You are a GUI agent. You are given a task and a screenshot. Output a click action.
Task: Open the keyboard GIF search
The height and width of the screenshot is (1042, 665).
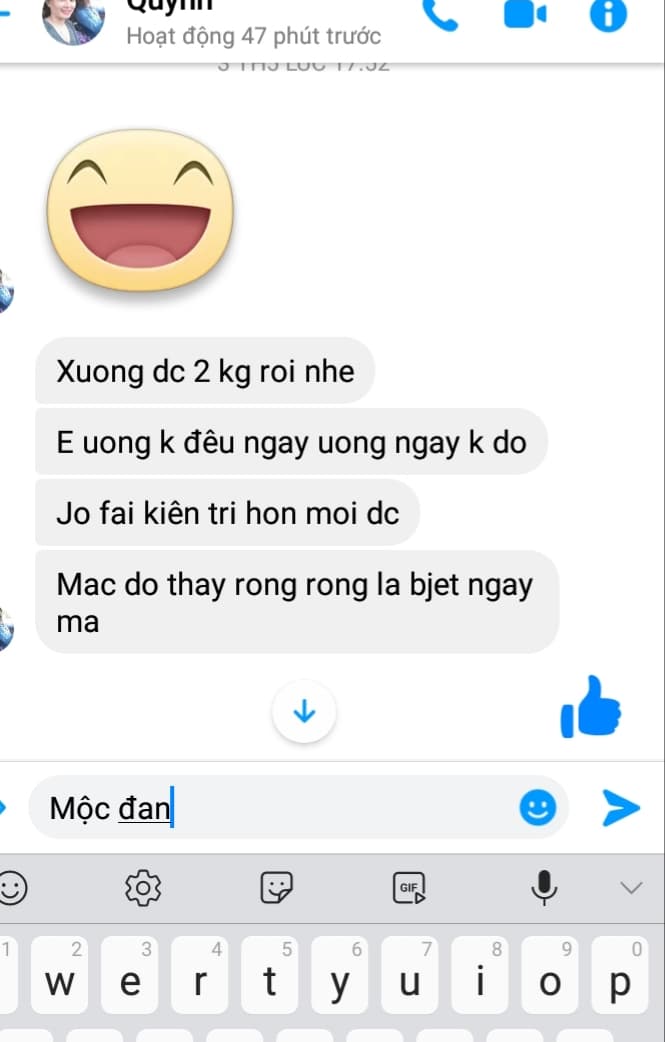point(410,886)
